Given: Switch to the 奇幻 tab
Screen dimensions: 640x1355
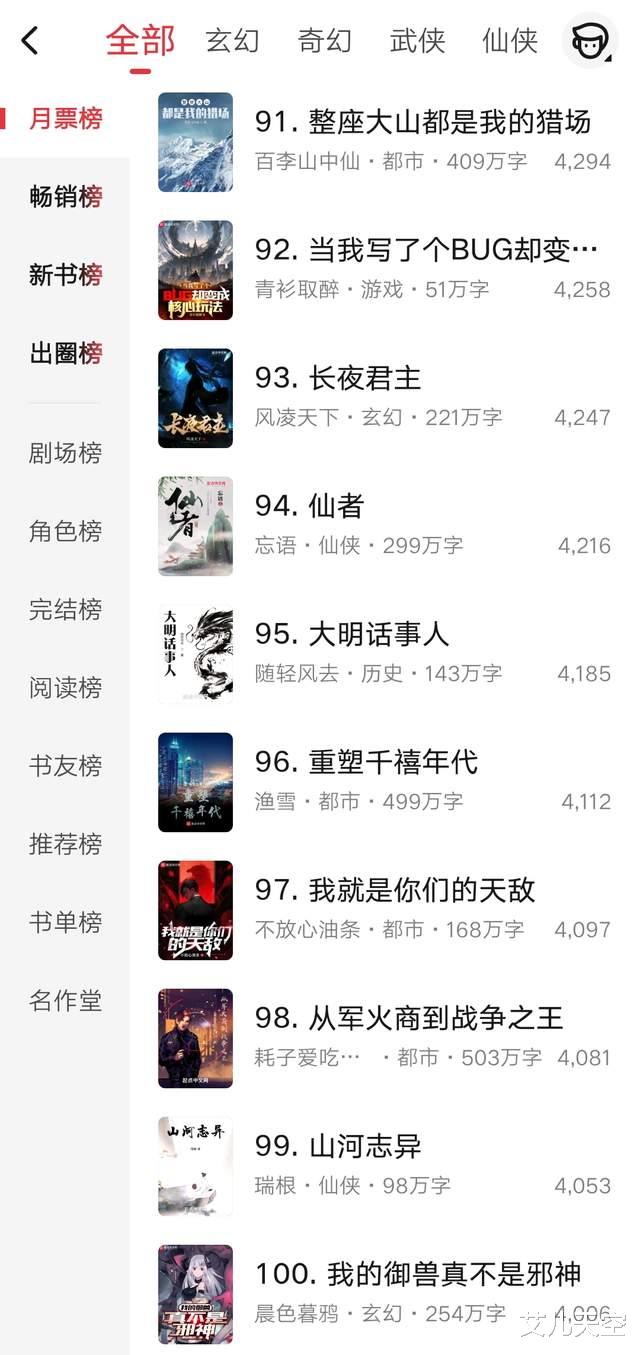Looking at the screenshot, I should (324, 41).
